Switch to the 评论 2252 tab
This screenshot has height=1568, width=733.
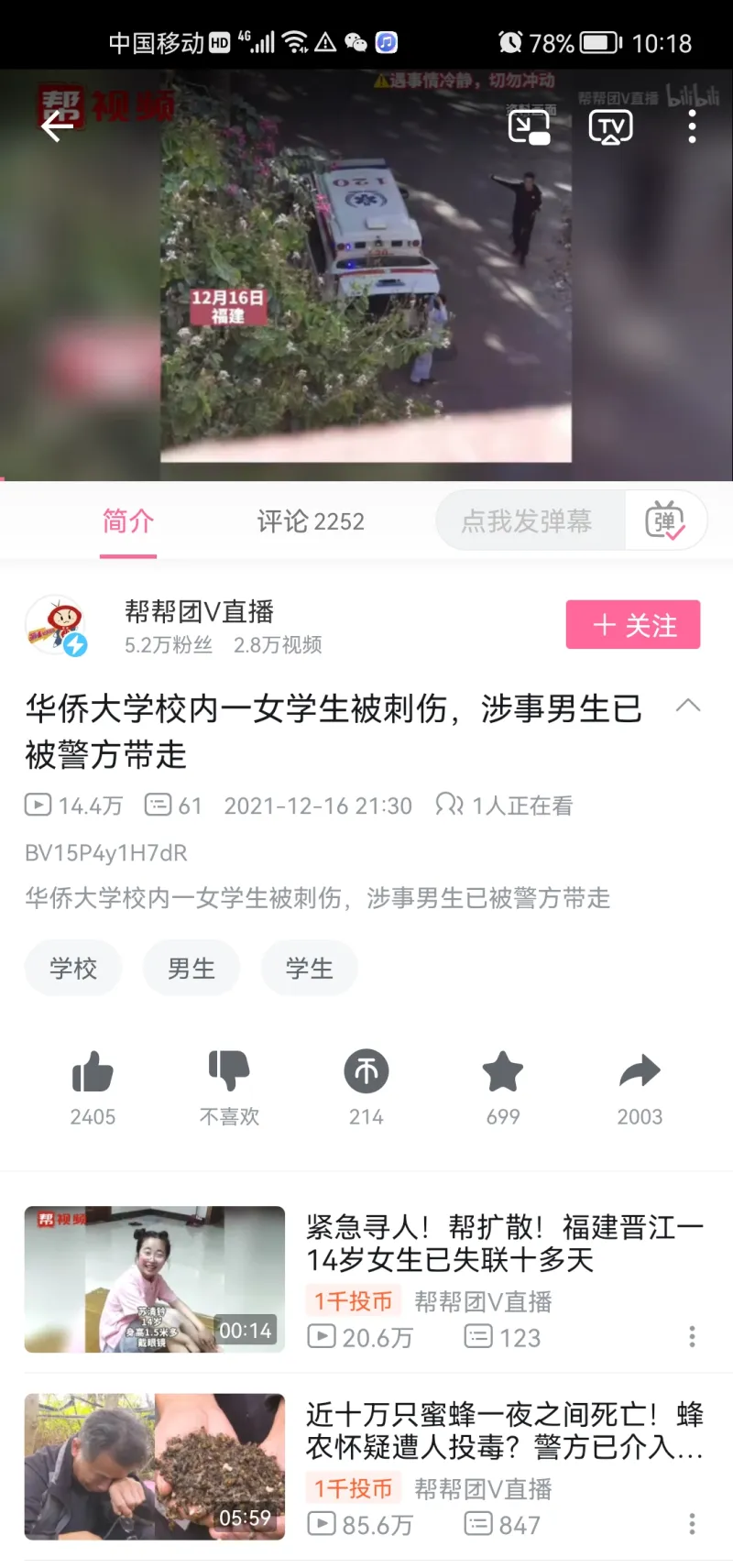pos(310,521)
